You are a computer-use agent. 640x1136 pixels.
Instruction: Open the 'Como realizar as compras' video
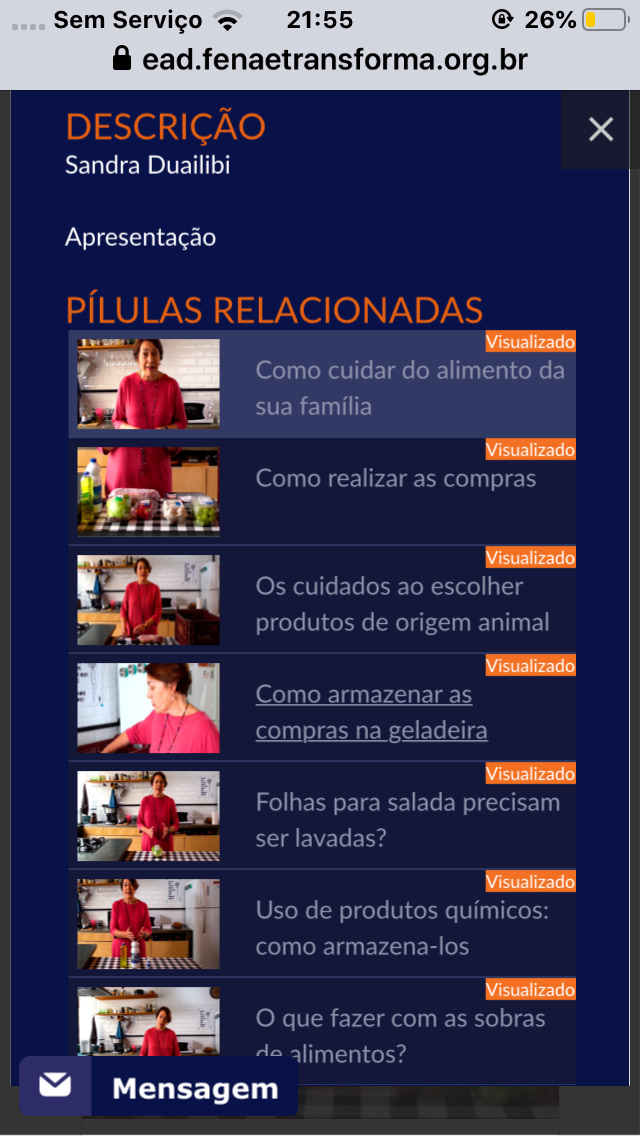point(323,491)
